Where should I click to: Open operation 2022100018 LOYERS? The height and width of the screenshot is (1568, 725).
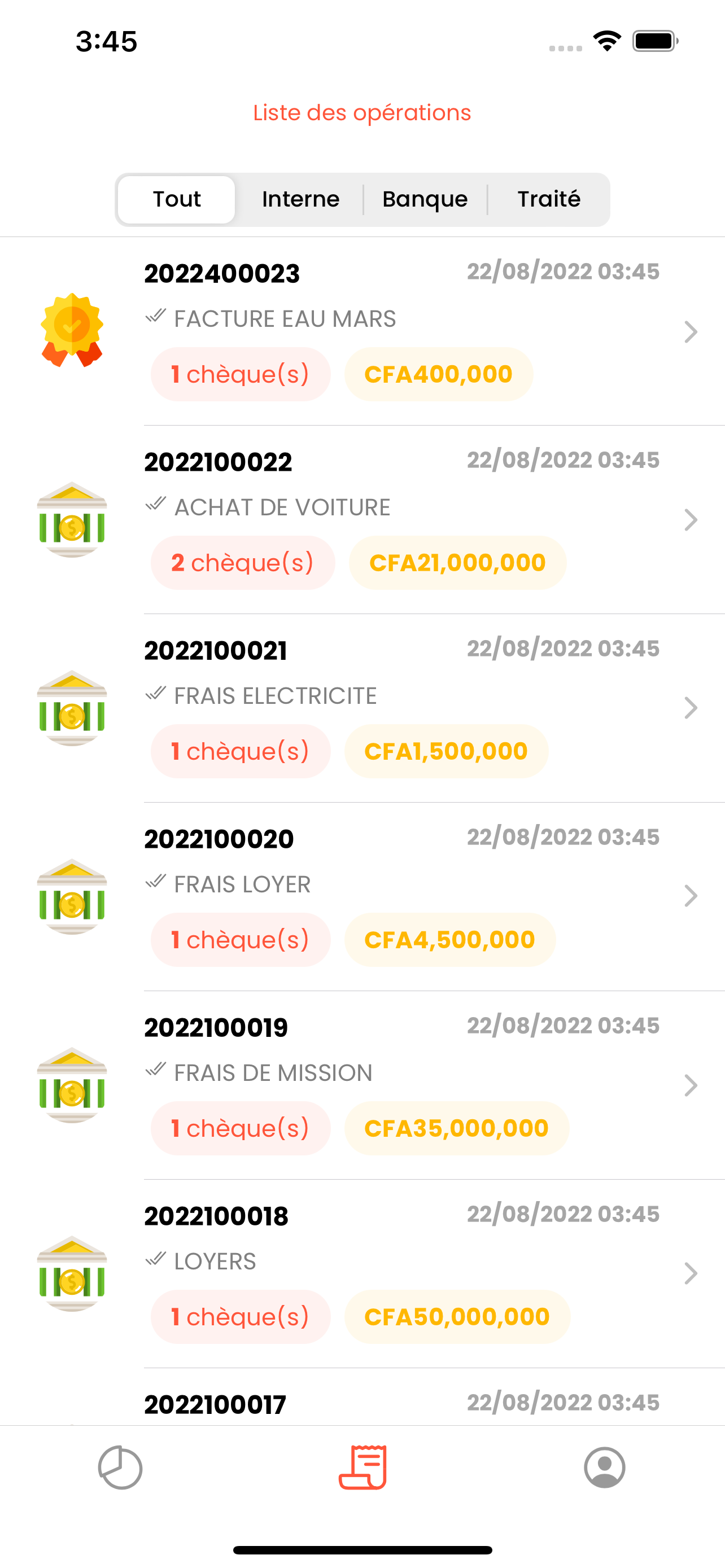(x=363, y=1273)
